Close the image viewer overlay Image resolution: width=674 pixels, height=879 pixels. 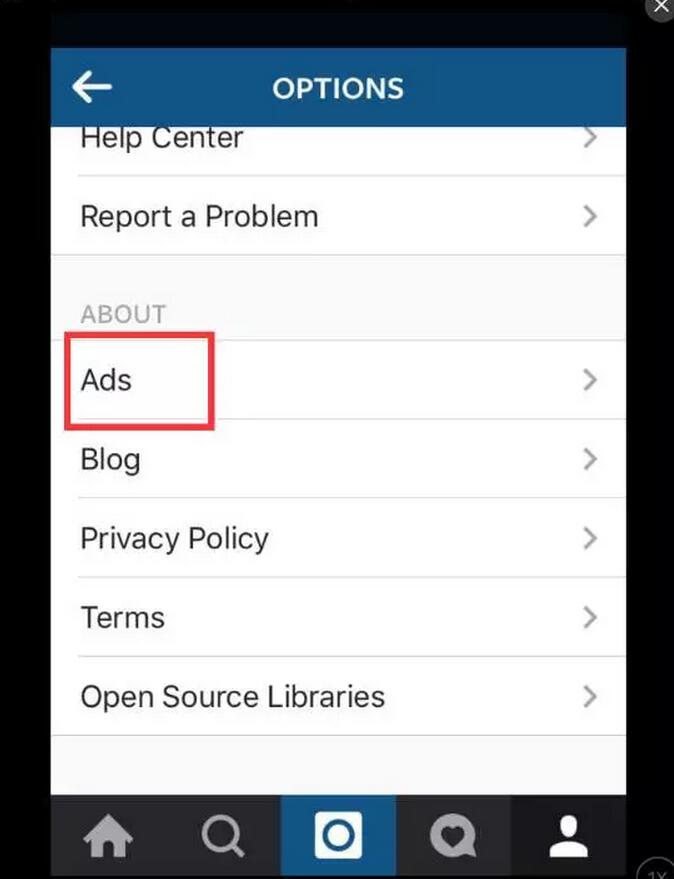click(x=660, y=6)
